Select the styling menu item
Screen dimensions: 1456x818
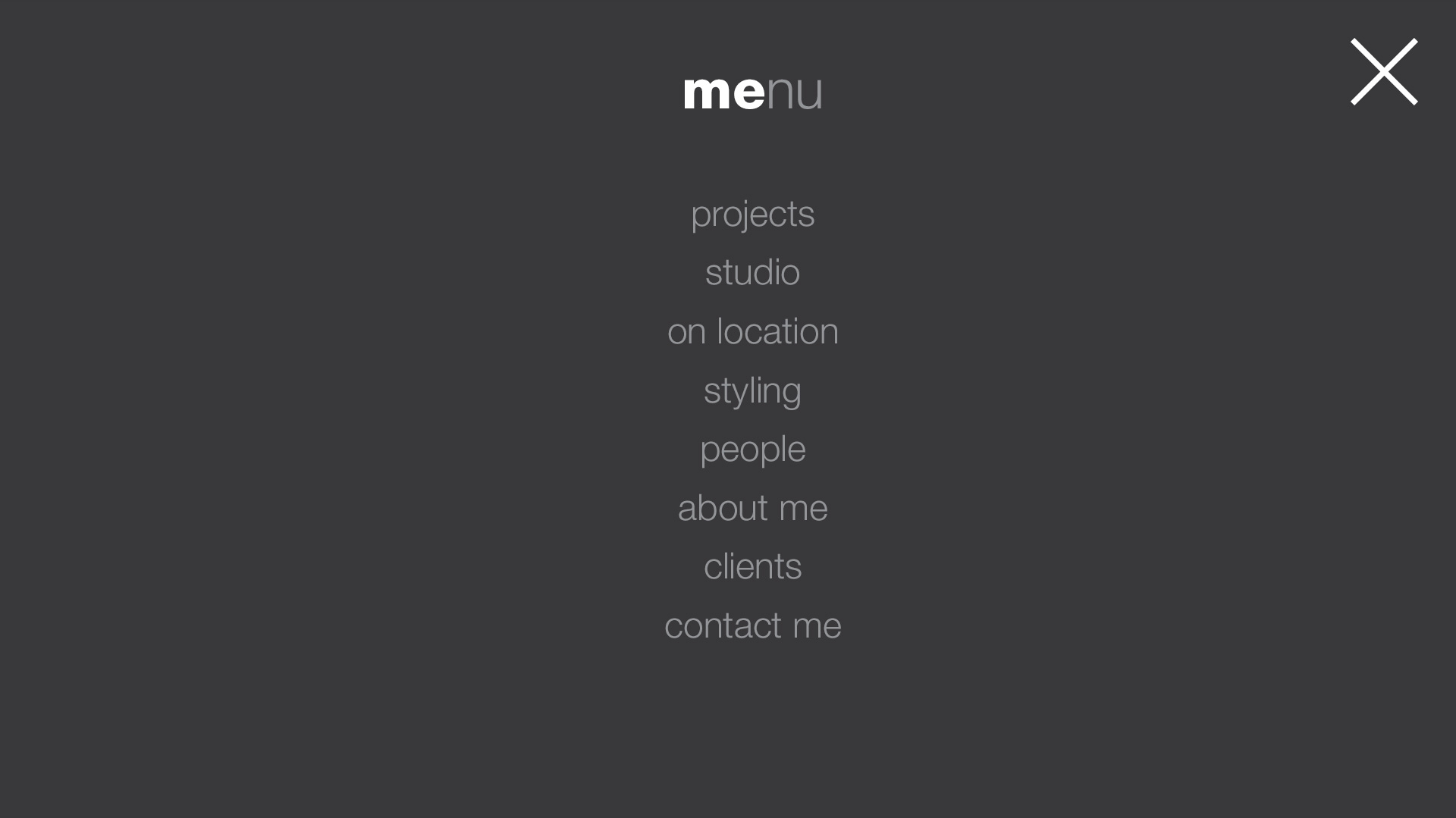coord(752,391)
